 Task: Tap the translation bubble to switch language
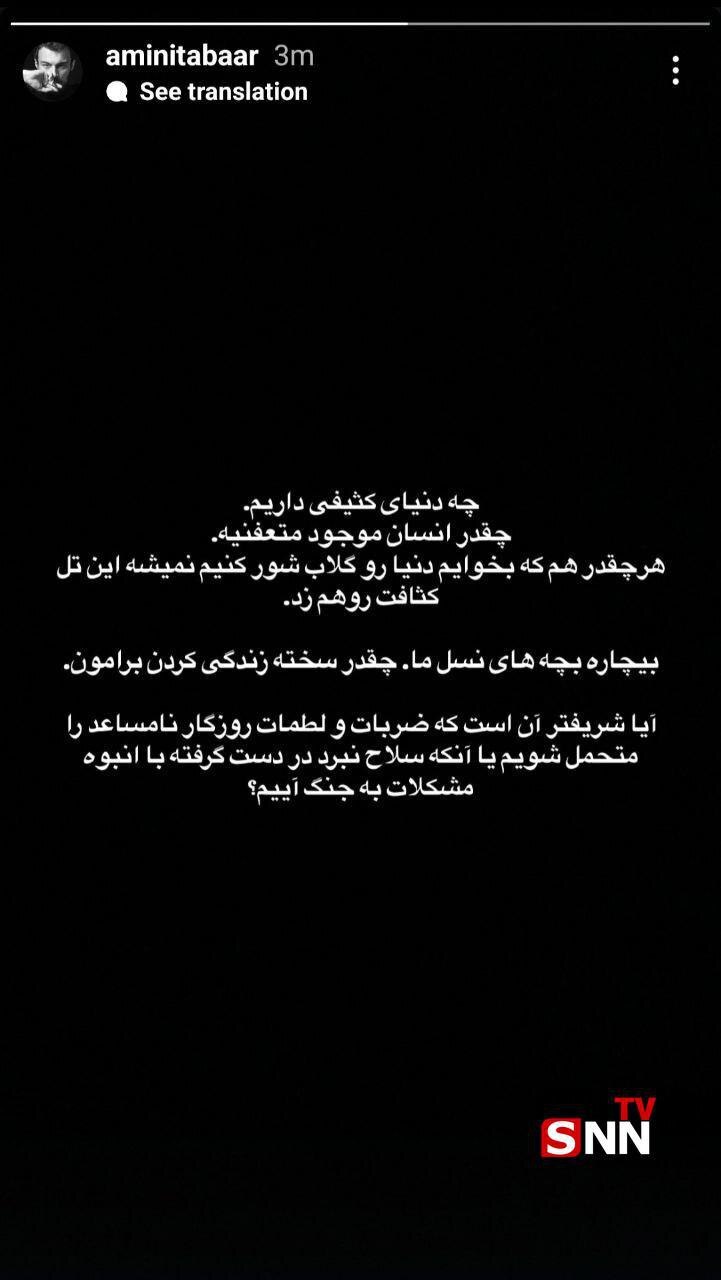[x=118, y=92]
